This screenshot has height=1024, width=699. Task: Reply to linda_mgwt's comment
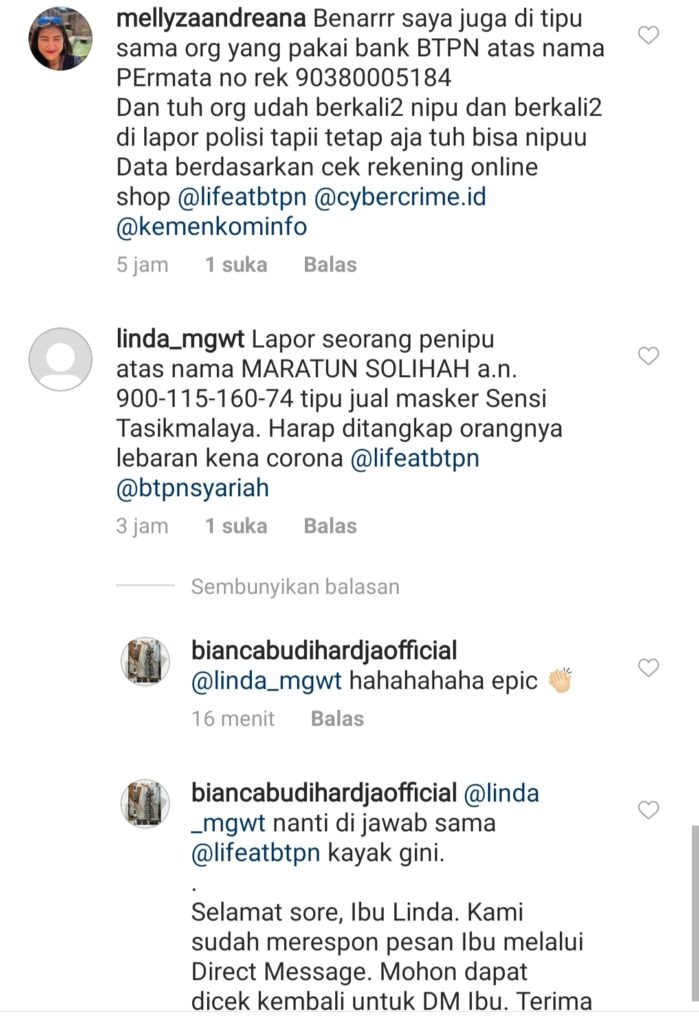(330, 526)
